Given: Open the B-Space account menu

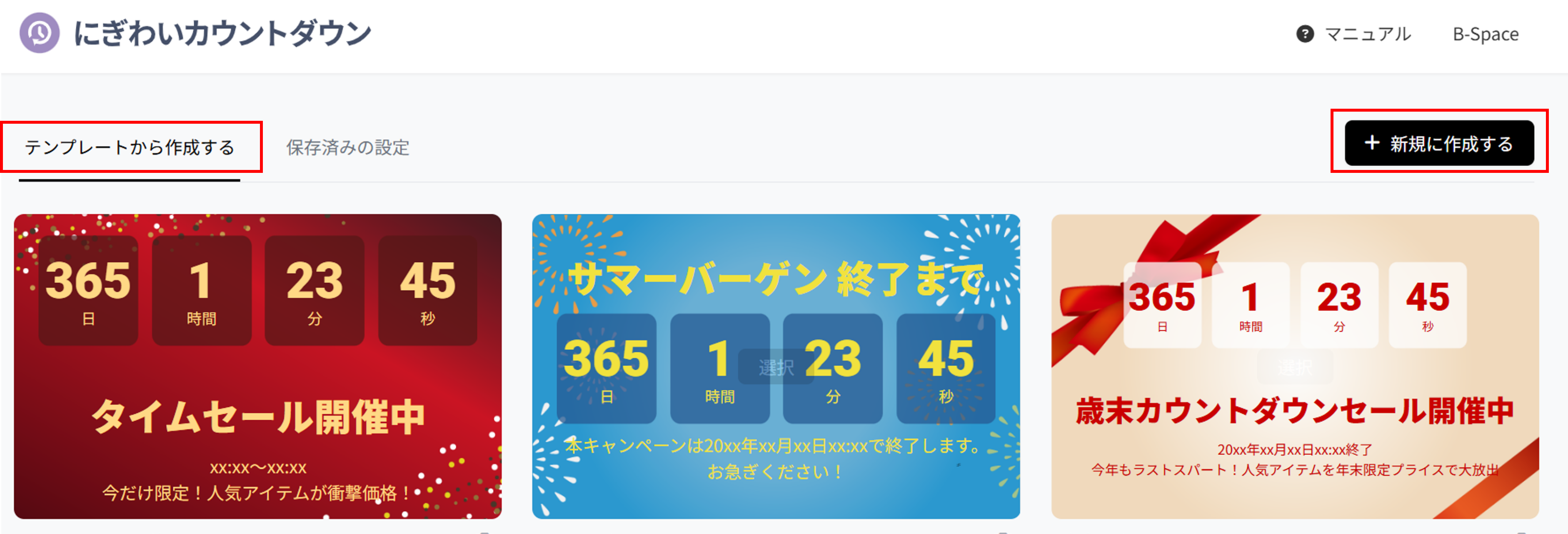Looking at the screenshot, I should (x=1485, y=34).
